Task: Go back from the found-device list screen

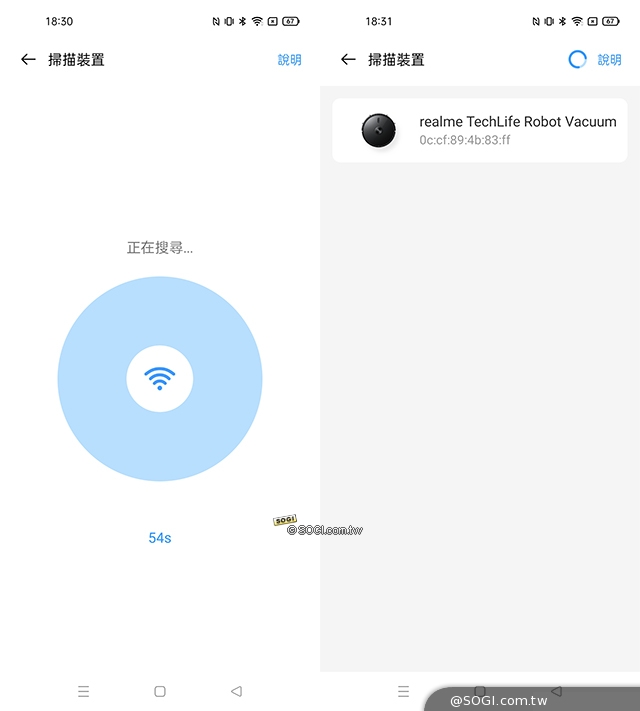Action: coord(348,60)
